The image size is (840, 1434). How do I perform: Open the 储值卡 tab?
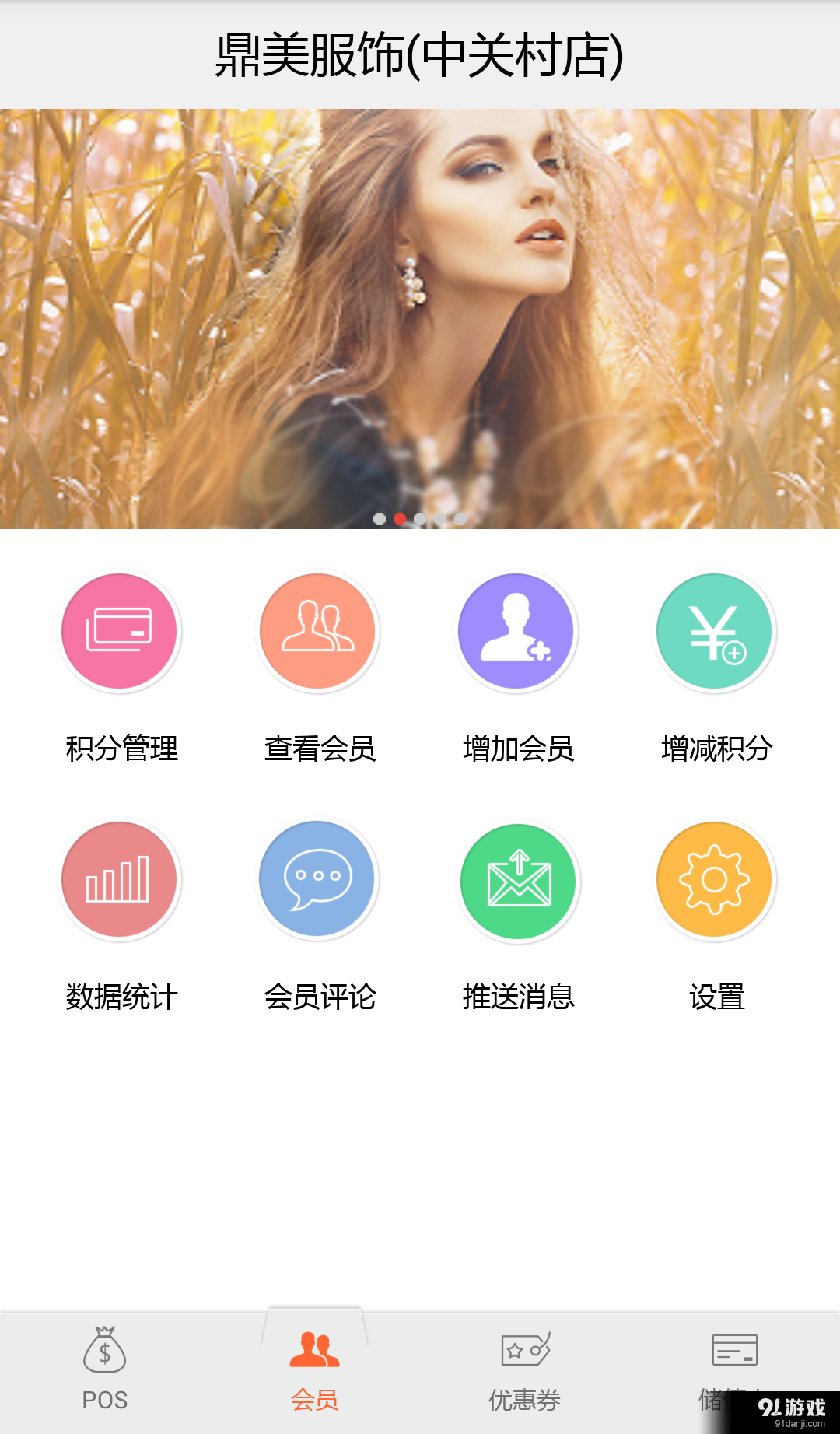click(734, 1373)
